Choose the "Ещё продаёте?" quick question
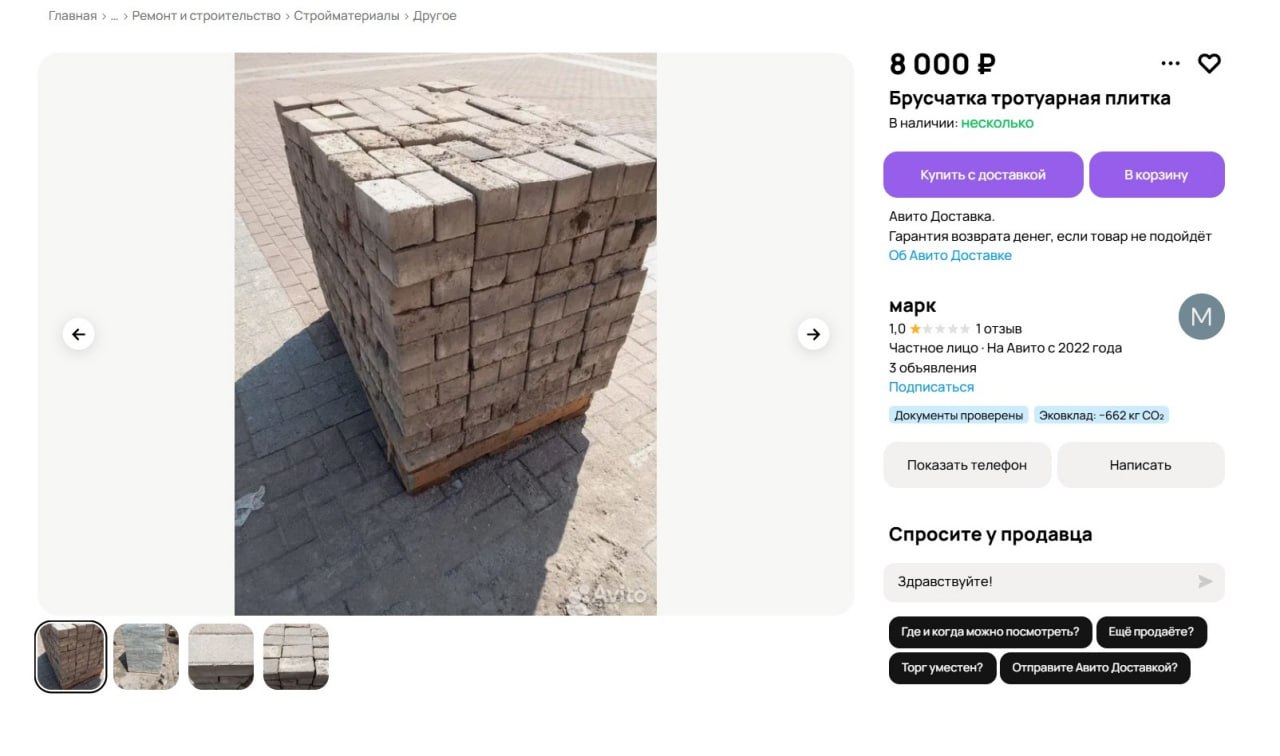The image size is (1280, 756). 1151,632
